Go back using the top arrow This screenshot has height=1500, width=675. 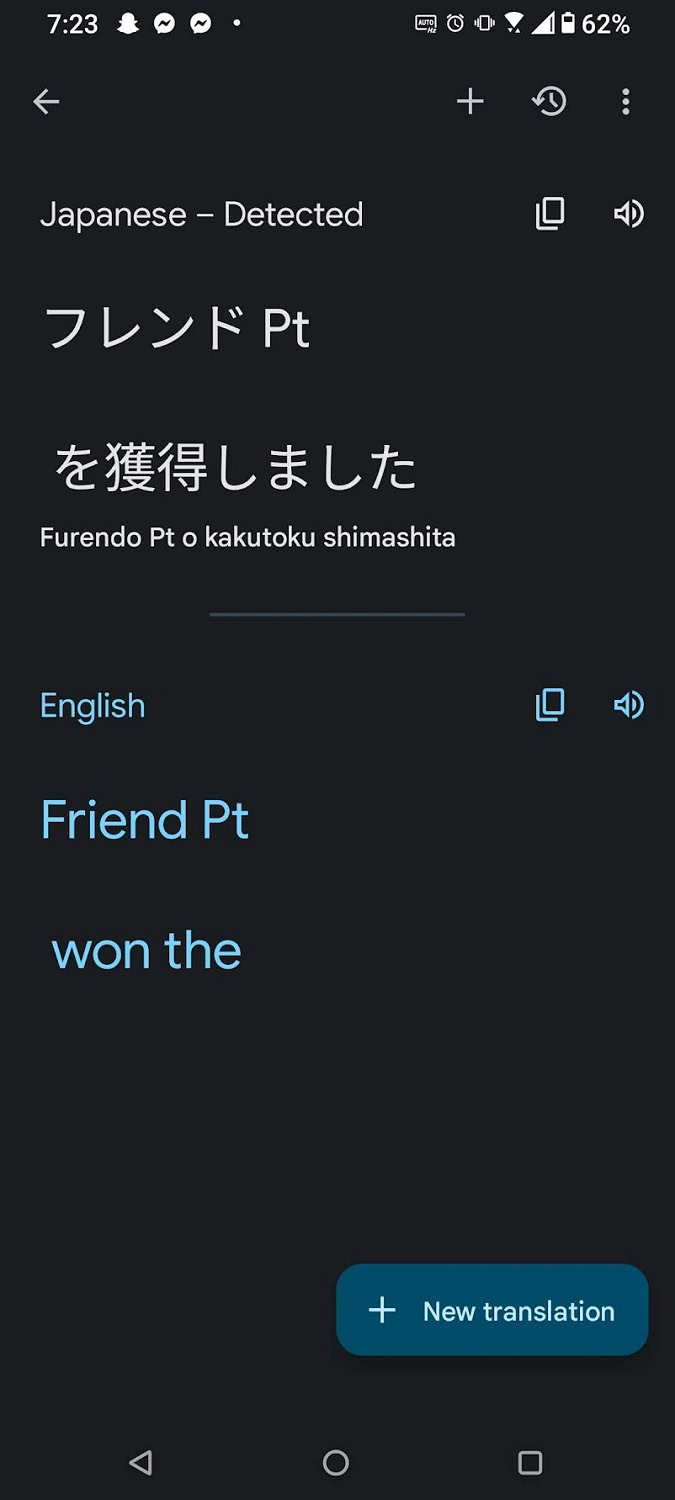(46, 101)
